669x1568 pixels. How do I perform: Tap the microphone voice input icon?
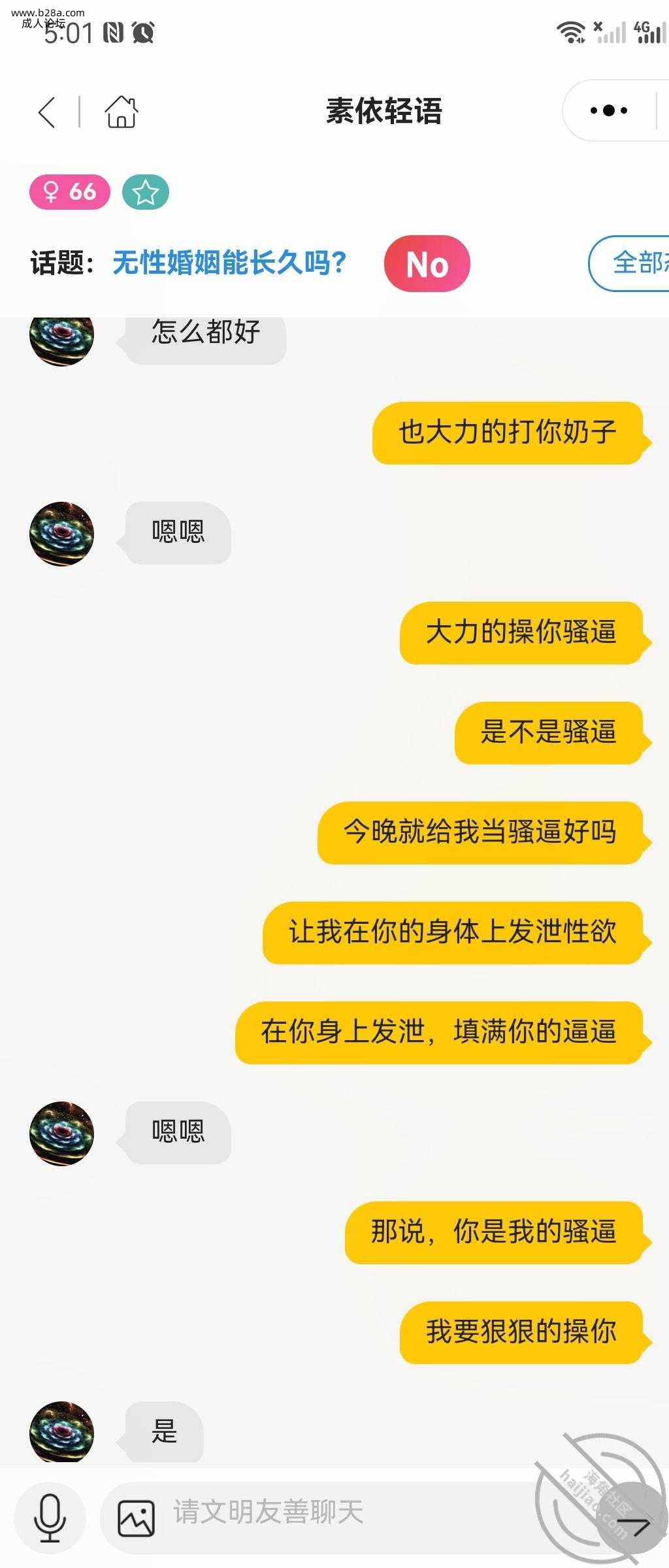pos(50,1517)
